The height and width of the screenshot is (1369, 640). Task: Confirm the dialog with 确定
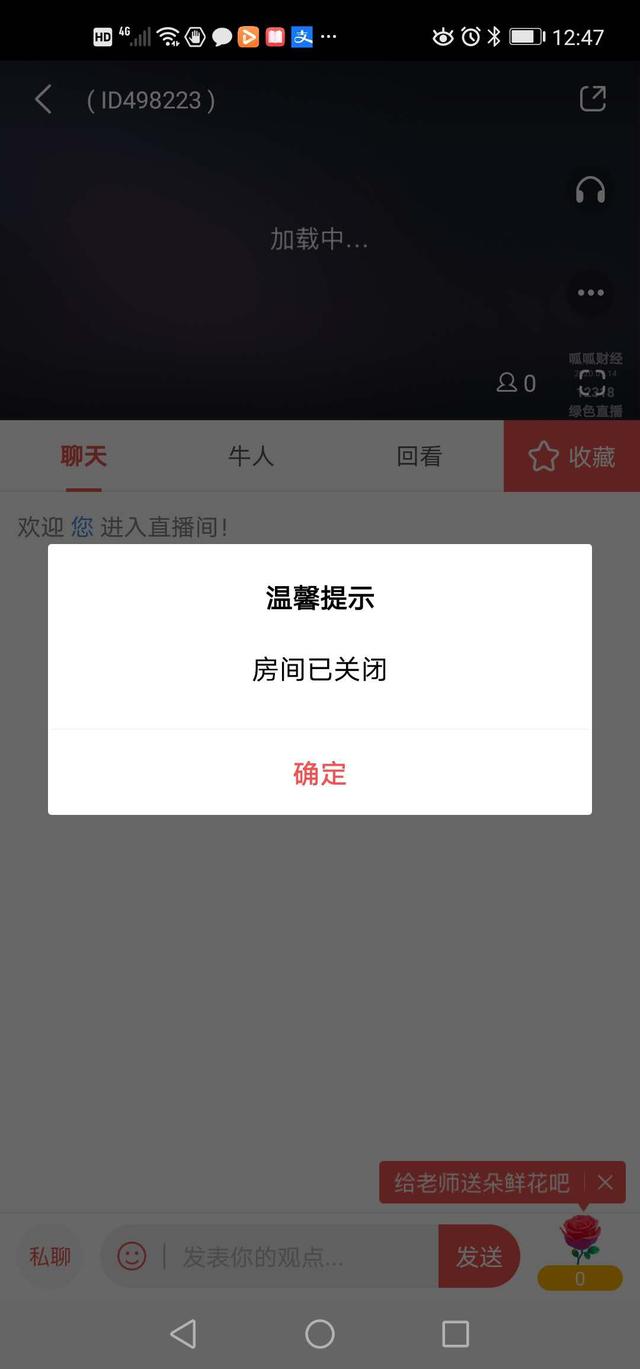click(x=320, y=773)
